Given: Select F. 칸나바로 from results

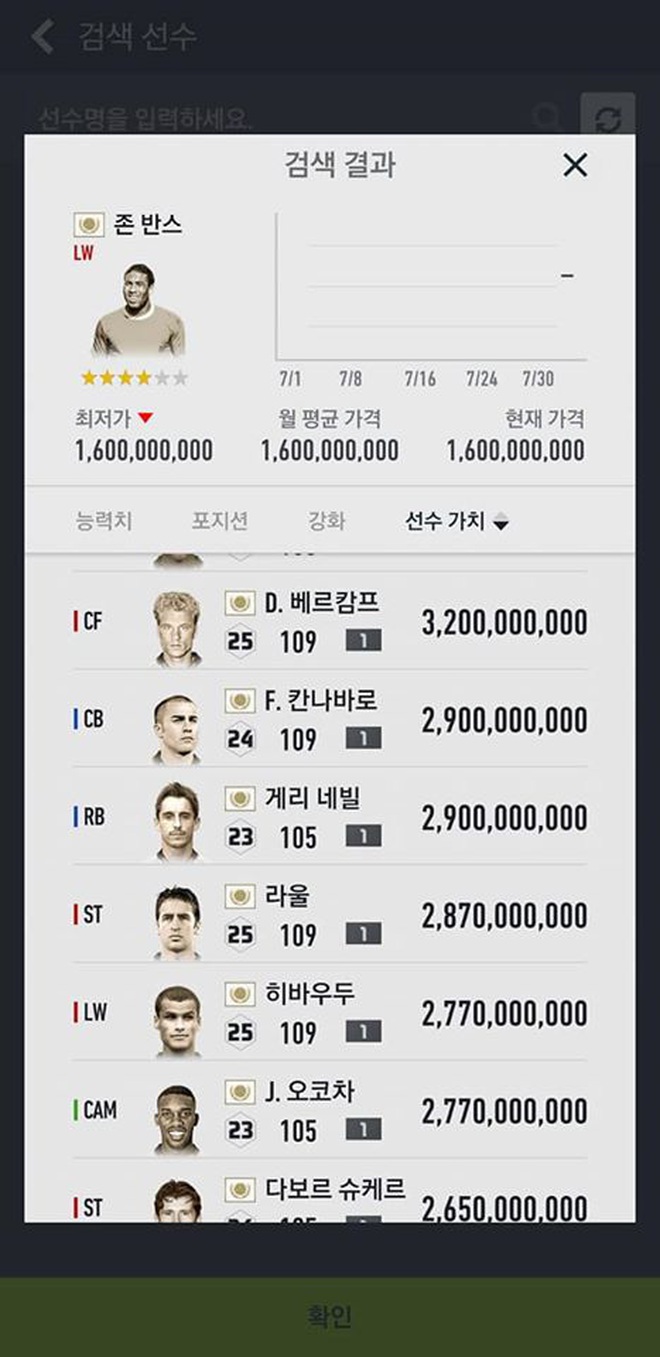Looking at the screenshot, I should (x=330, y=719).
